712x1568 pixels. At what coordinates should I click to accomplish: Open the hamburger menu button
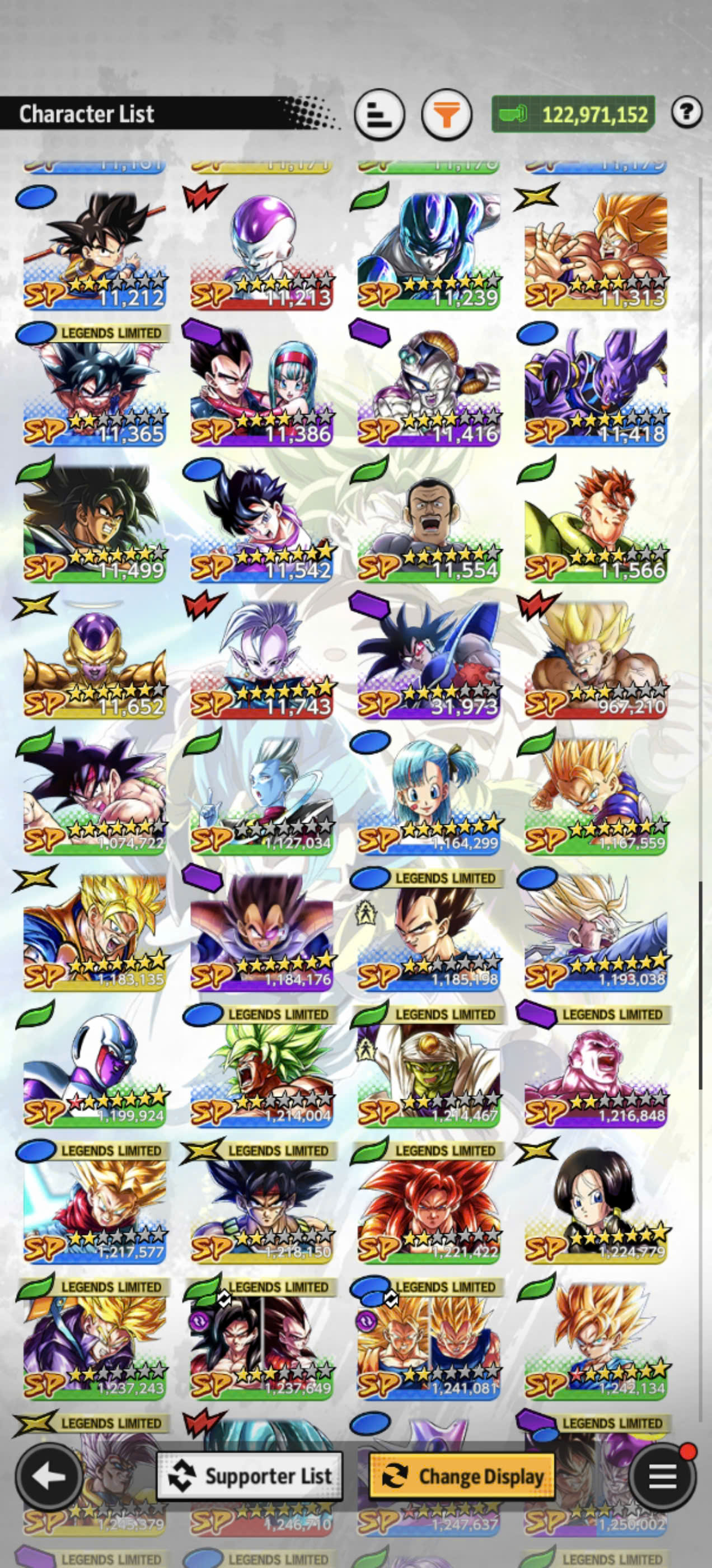click(663, 1476)
